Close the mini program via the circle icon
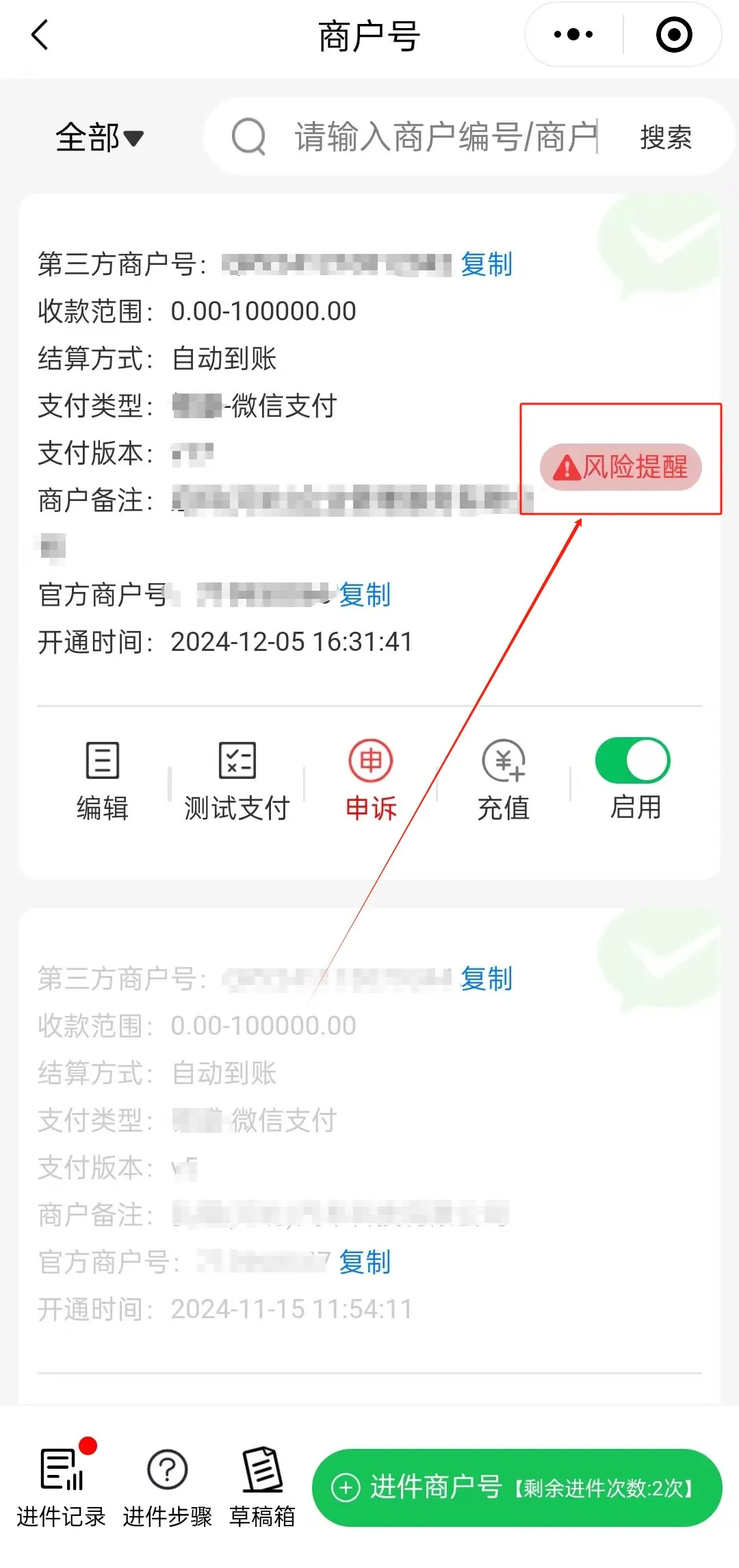The height and width of the screenshot is (1568, 739). click(x=673, y=35)
